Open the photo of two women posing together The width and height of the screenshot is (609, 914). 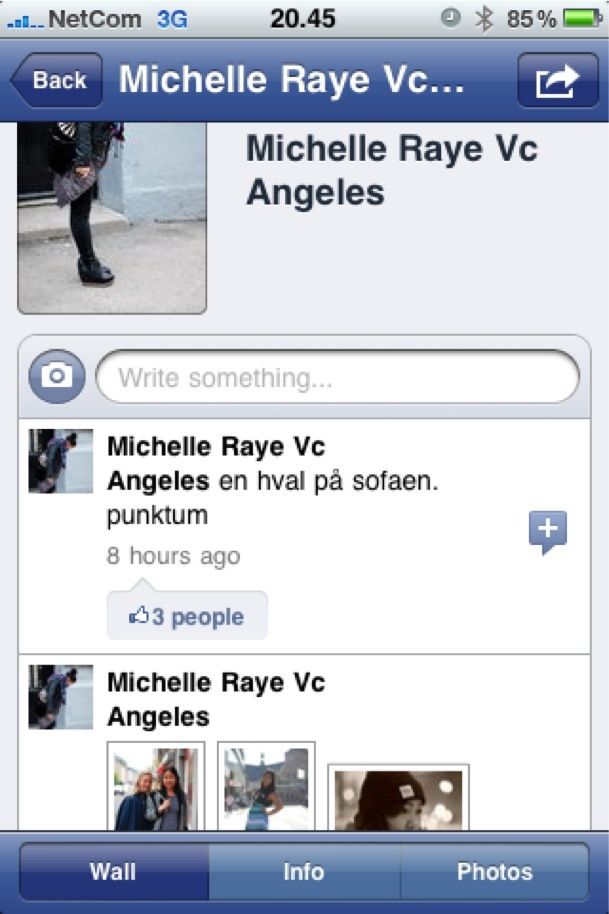[x=156, y=787]
